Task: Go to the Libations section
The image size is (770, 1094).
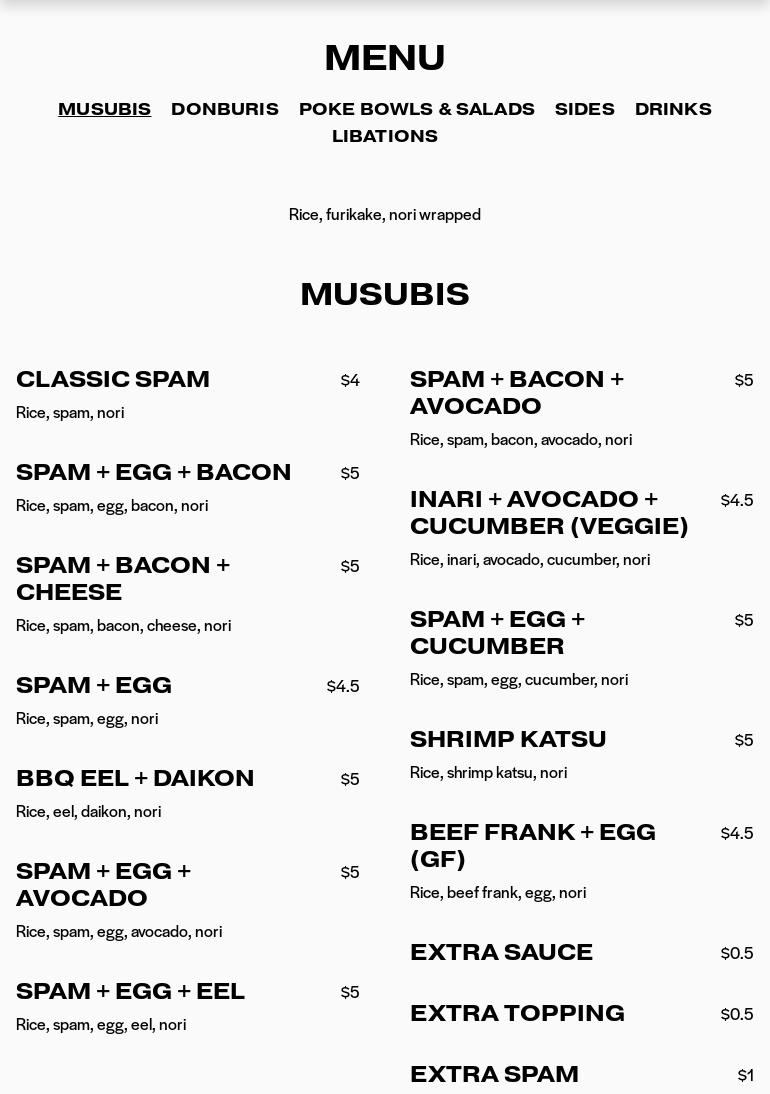Action: coord(384,136)
